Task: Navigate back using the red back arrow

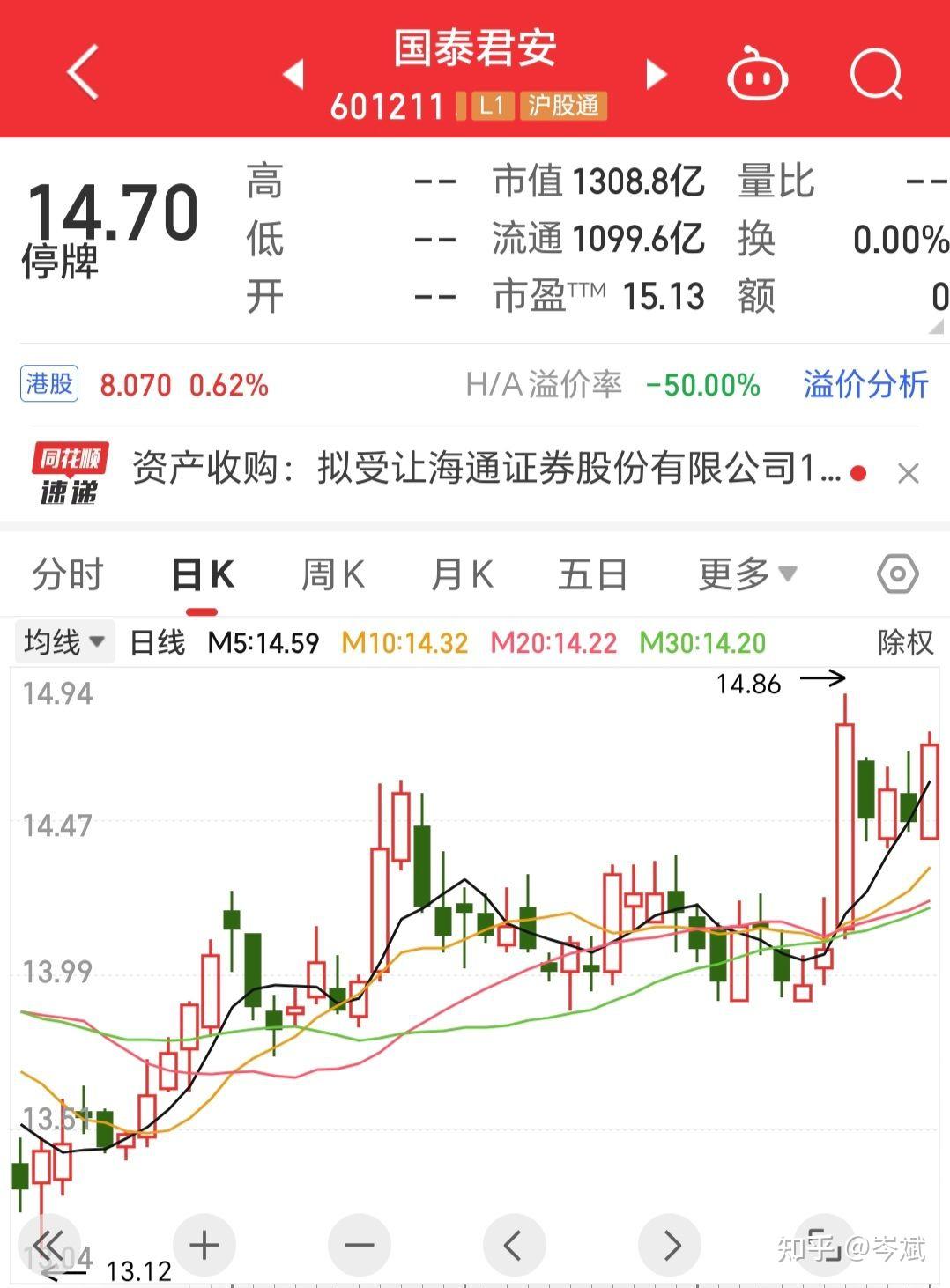Action: 84,74
